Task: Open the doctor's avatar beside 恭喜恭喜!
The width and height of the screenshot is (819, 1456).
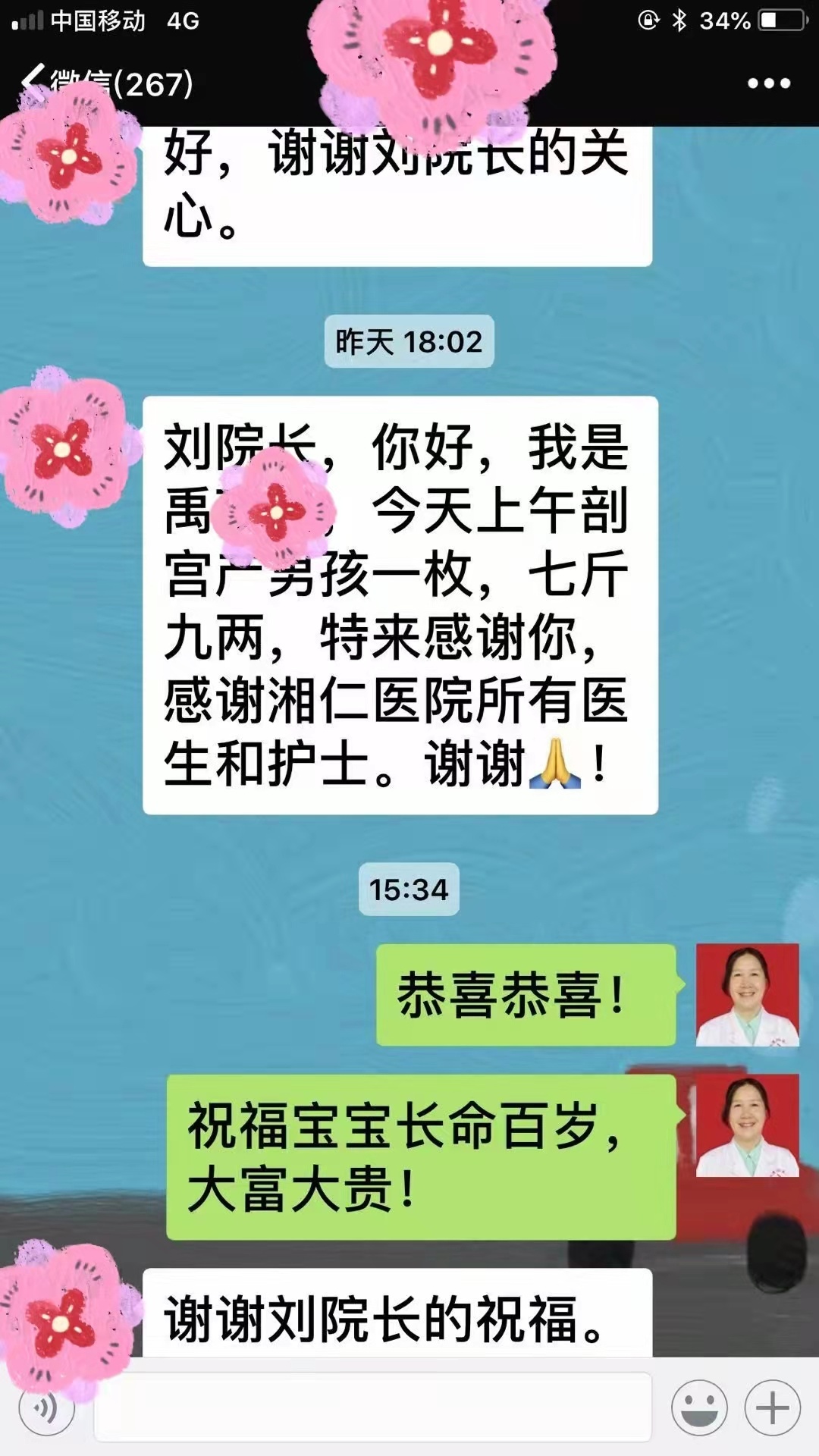Action: (747, 995)
